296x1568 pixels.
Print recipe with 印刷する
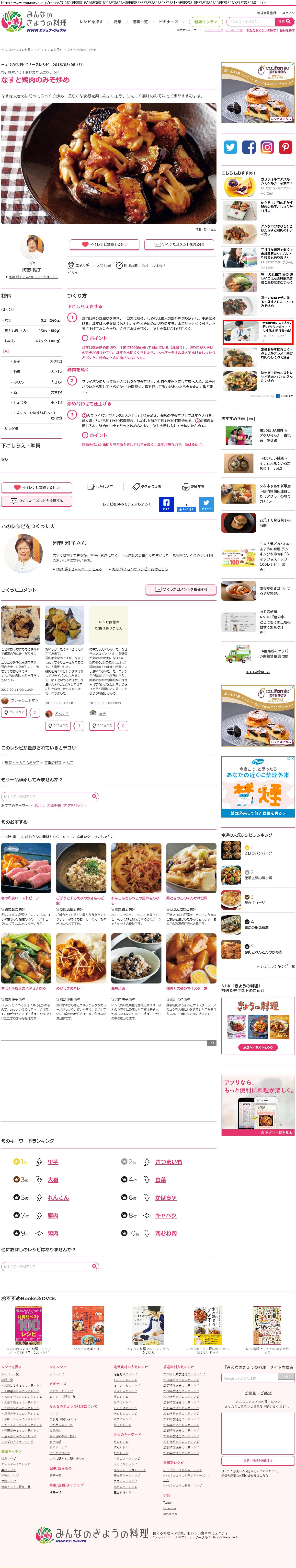pyautogui.click(x=193, y=486)
